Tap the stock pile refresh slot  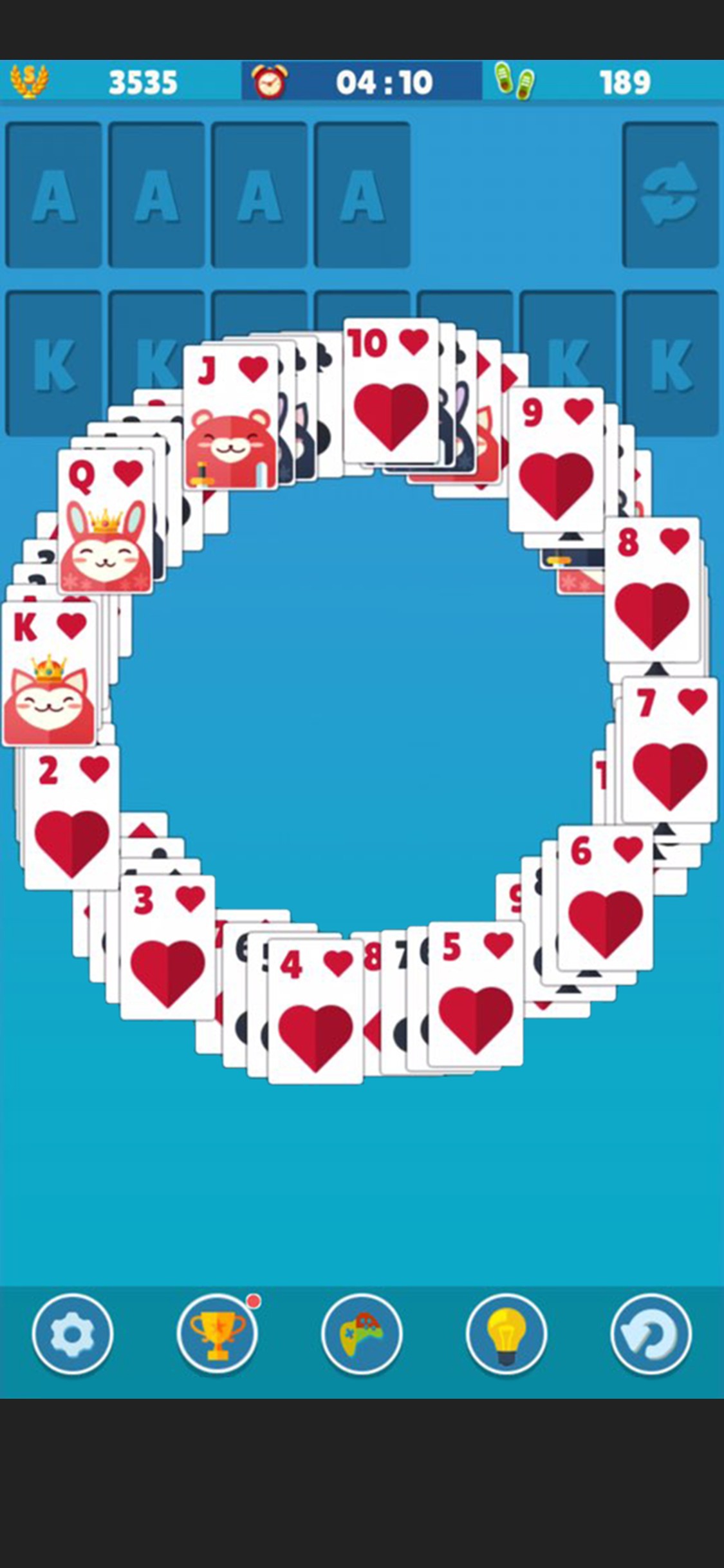[x=670, y=194]
